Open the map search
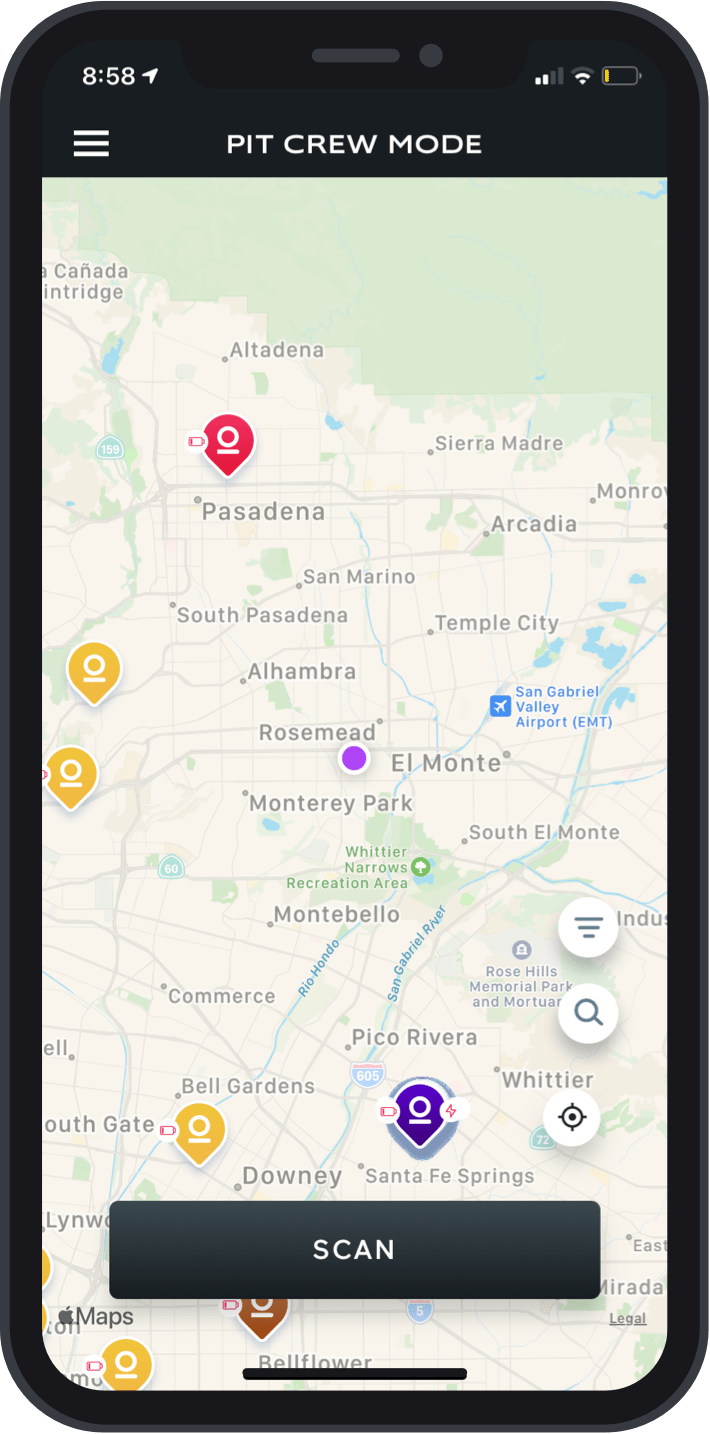Viewport: 710px width, 1434px height. [x=588, y=1014]
